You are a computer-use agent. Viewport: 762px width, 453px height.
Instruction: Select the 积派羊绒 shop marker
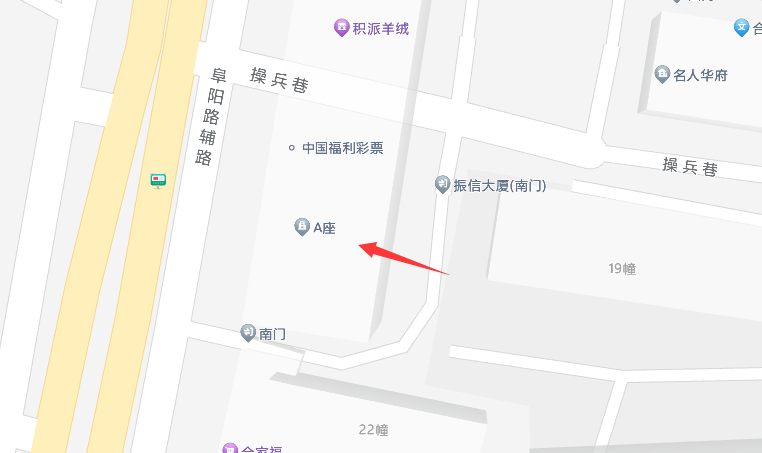point(341,28)
